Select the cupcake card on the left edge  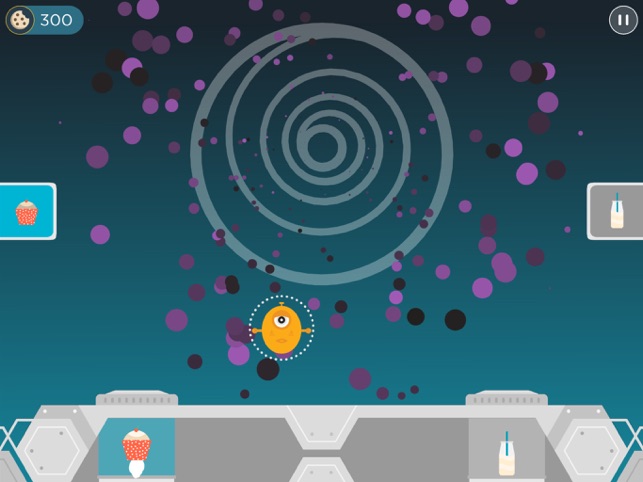coord(26,211)
